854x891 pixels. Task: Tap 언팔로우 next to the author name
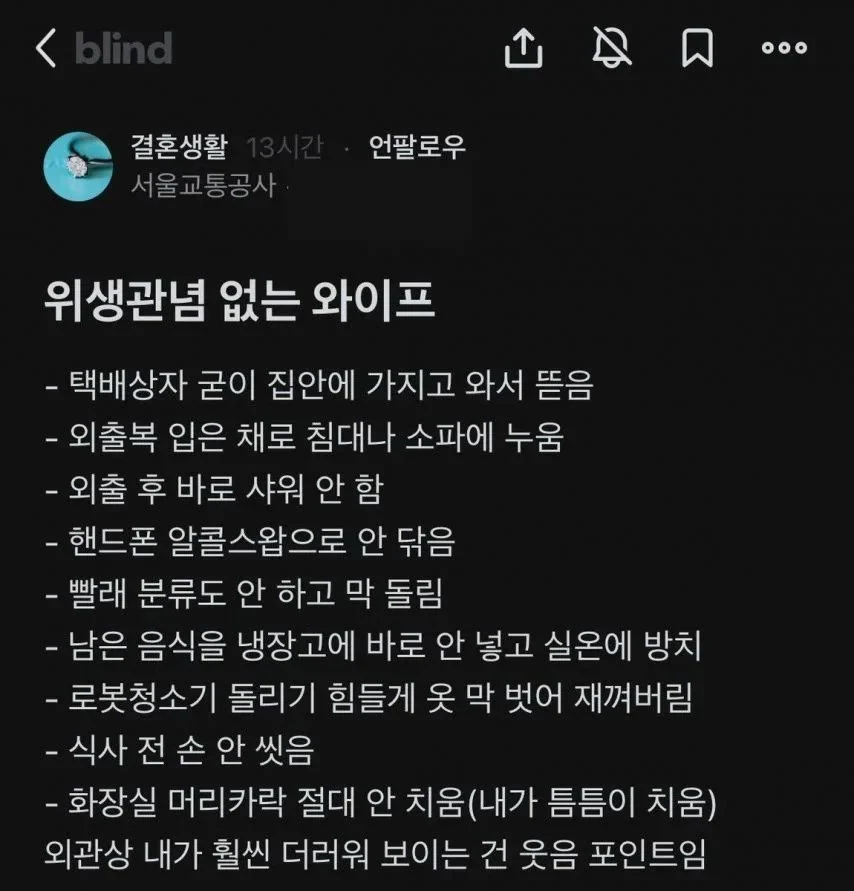coord(413,144)
